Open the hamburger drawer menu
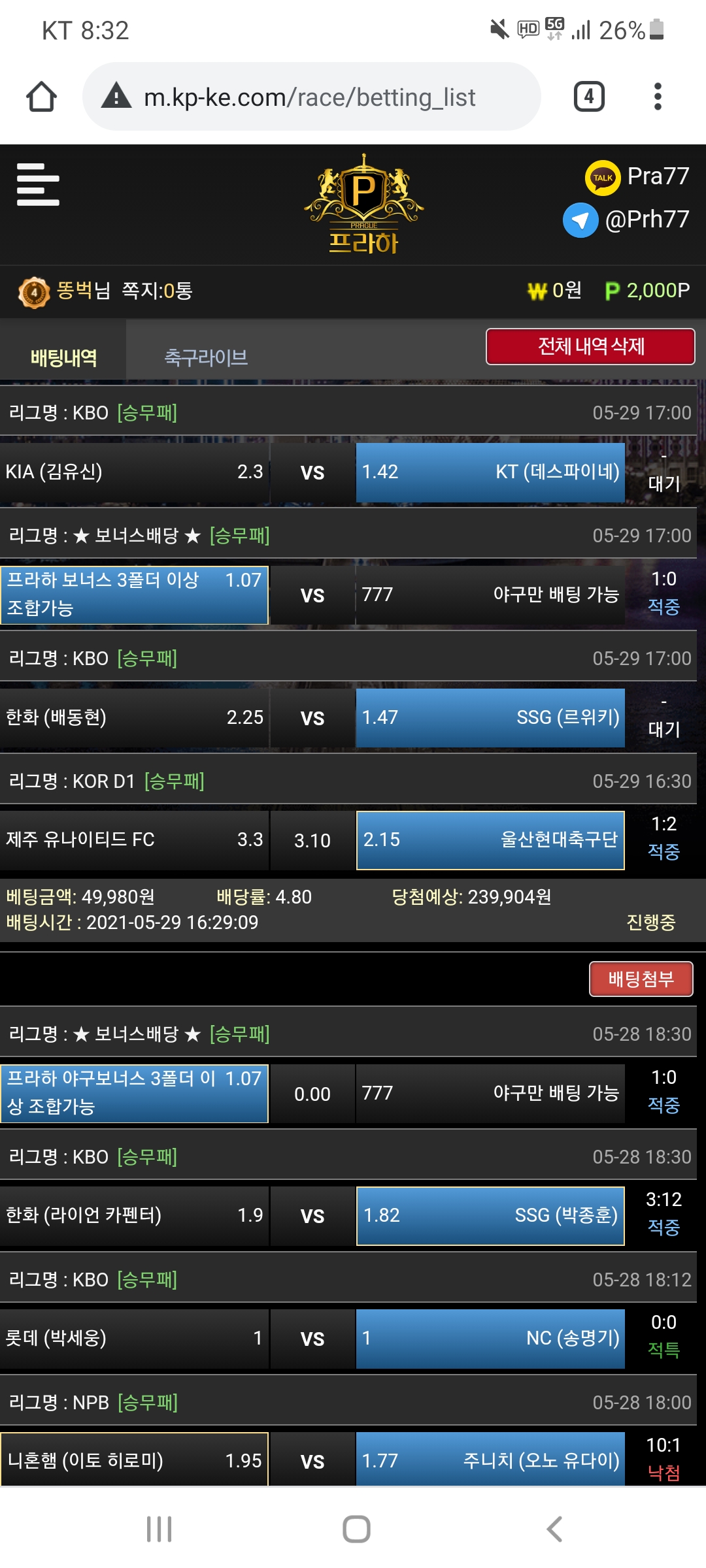 (38, 185)
